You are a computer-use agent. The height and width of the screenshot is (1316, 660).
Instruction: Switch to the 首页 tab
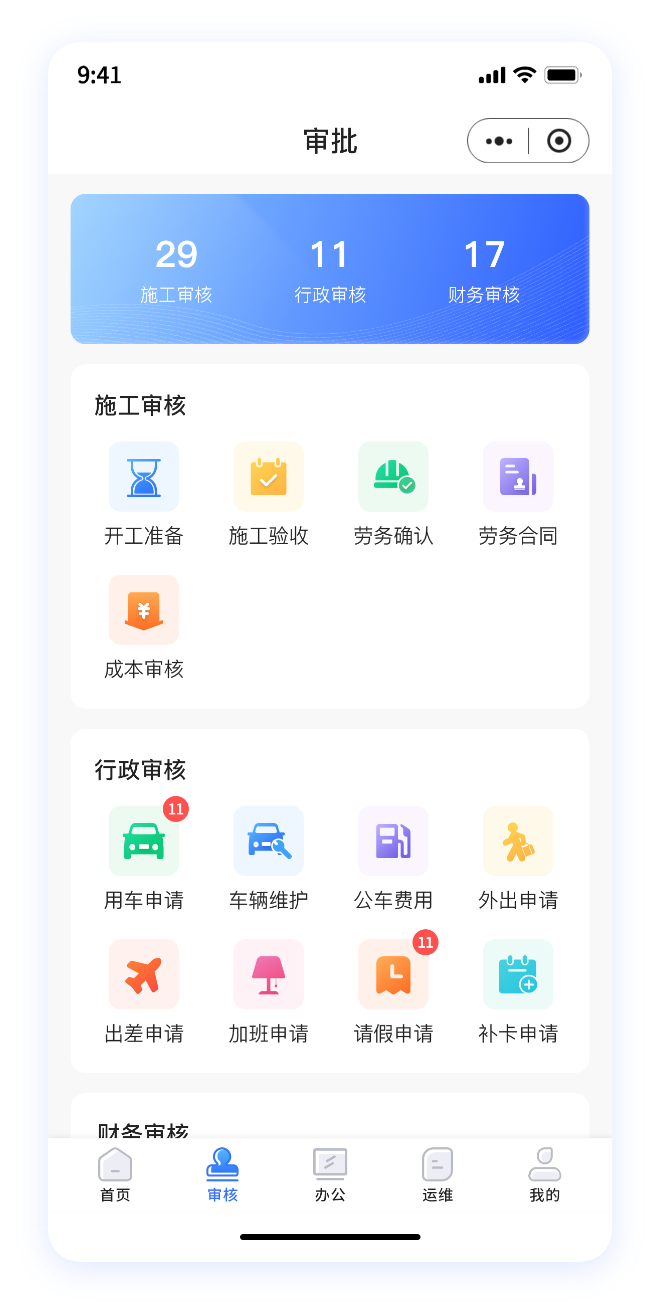[x=115, y=1174]
